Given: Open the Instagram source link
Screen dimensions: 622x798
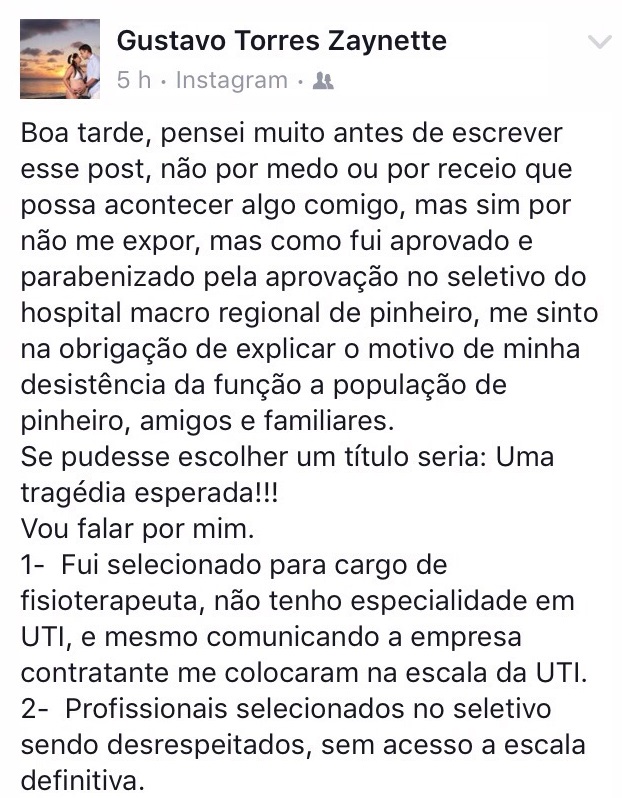Looking at the screenshot, I should tap(231, 80).
